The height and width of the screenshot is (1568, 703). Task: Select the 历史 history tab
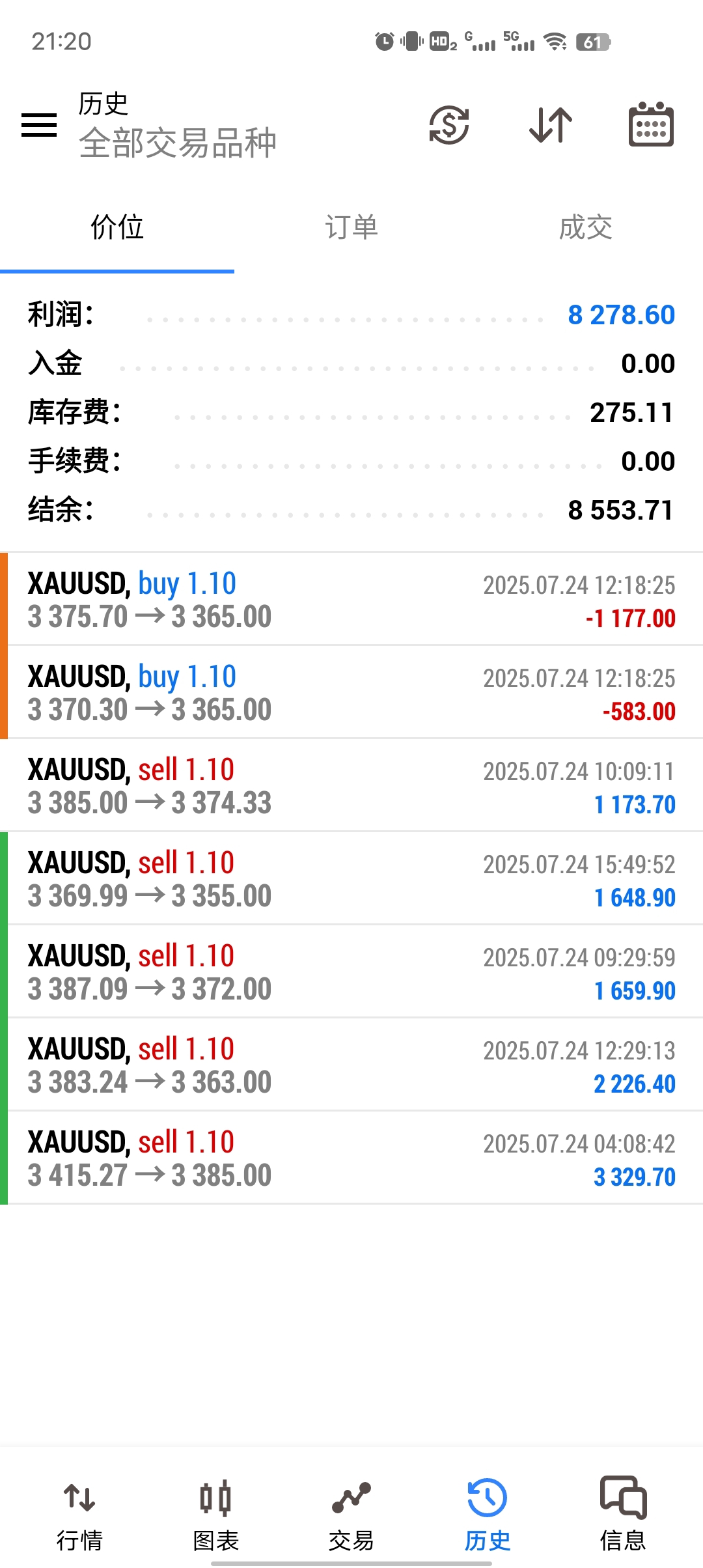click(487, 1515)
